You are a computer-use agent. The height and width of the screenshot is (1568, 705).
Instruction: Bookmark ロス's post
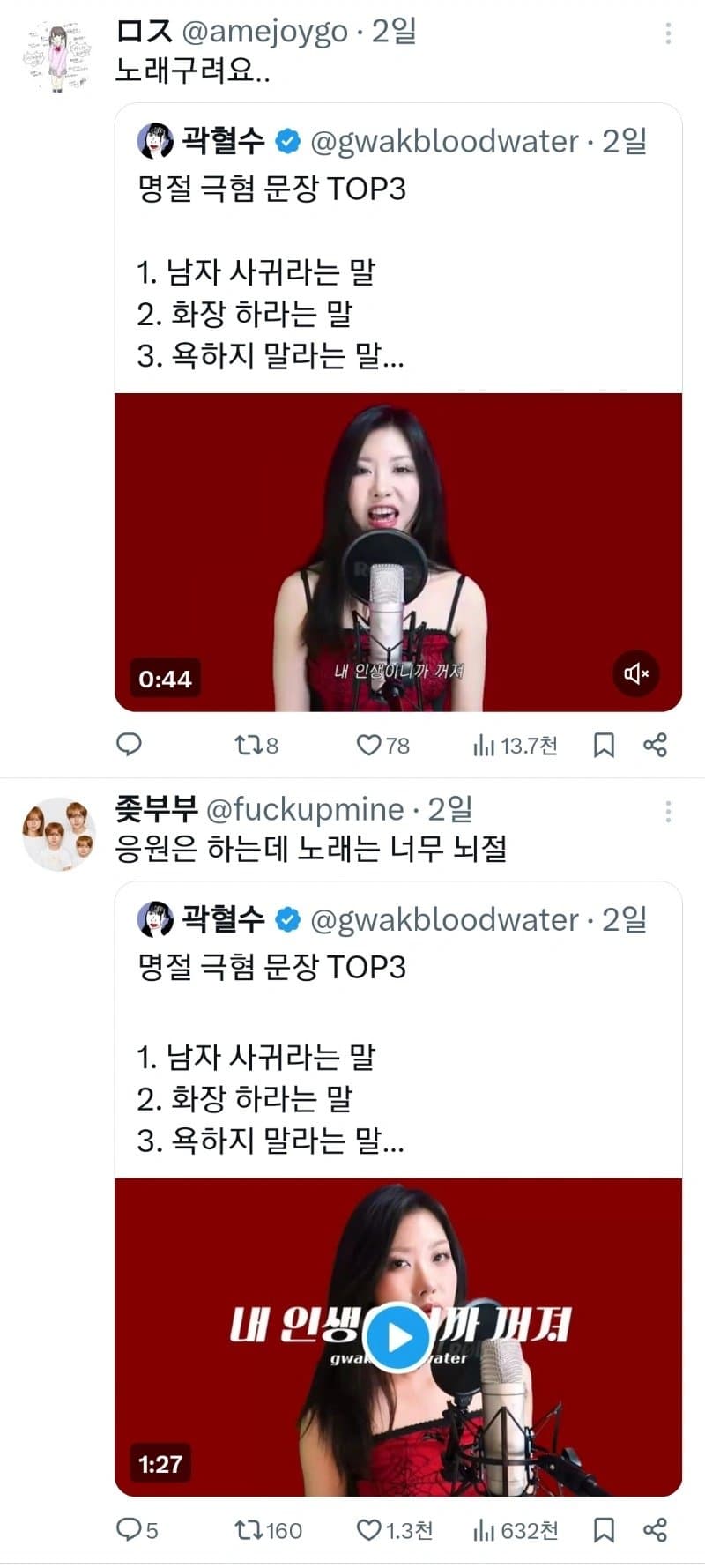tap(604, 746)
